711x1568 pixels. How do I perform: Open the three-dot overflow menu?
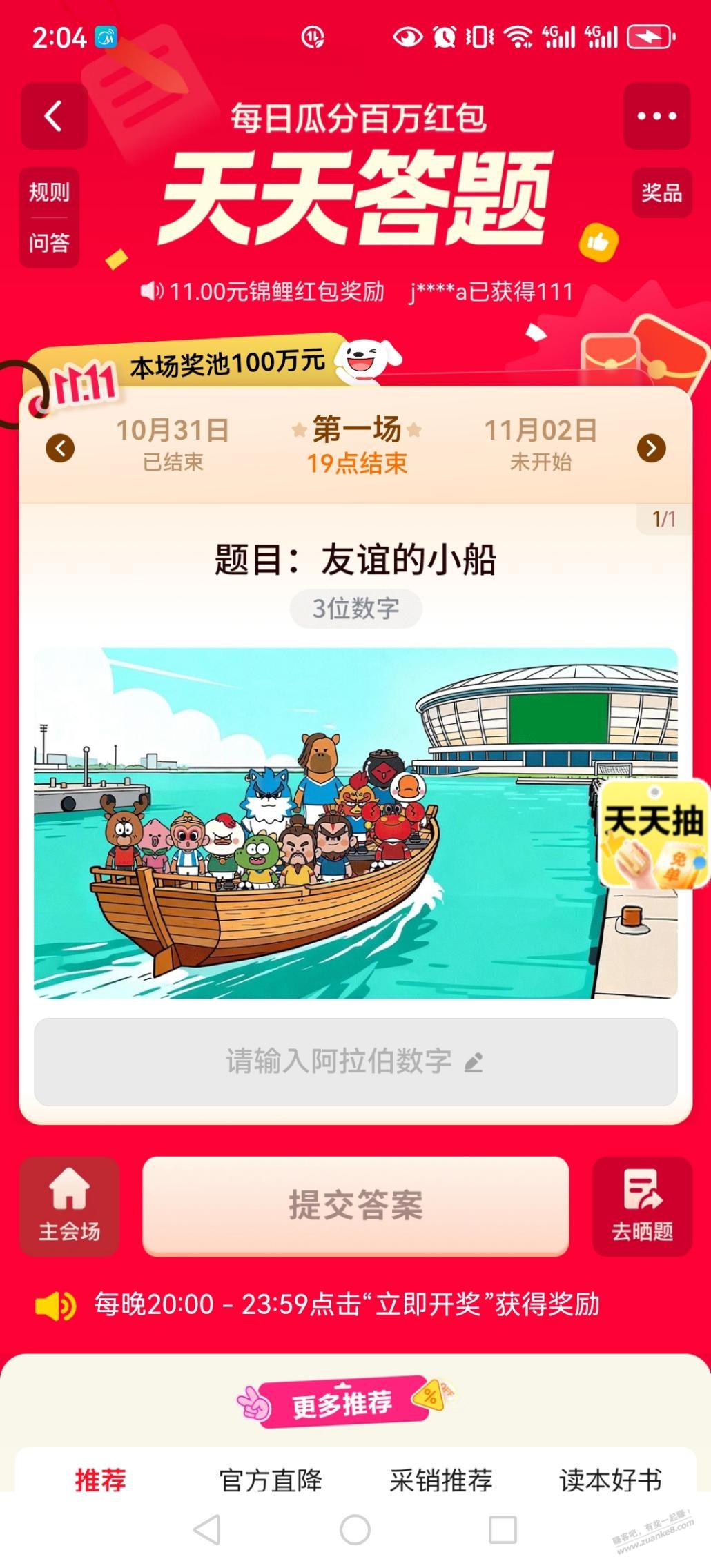coord(656,116)
